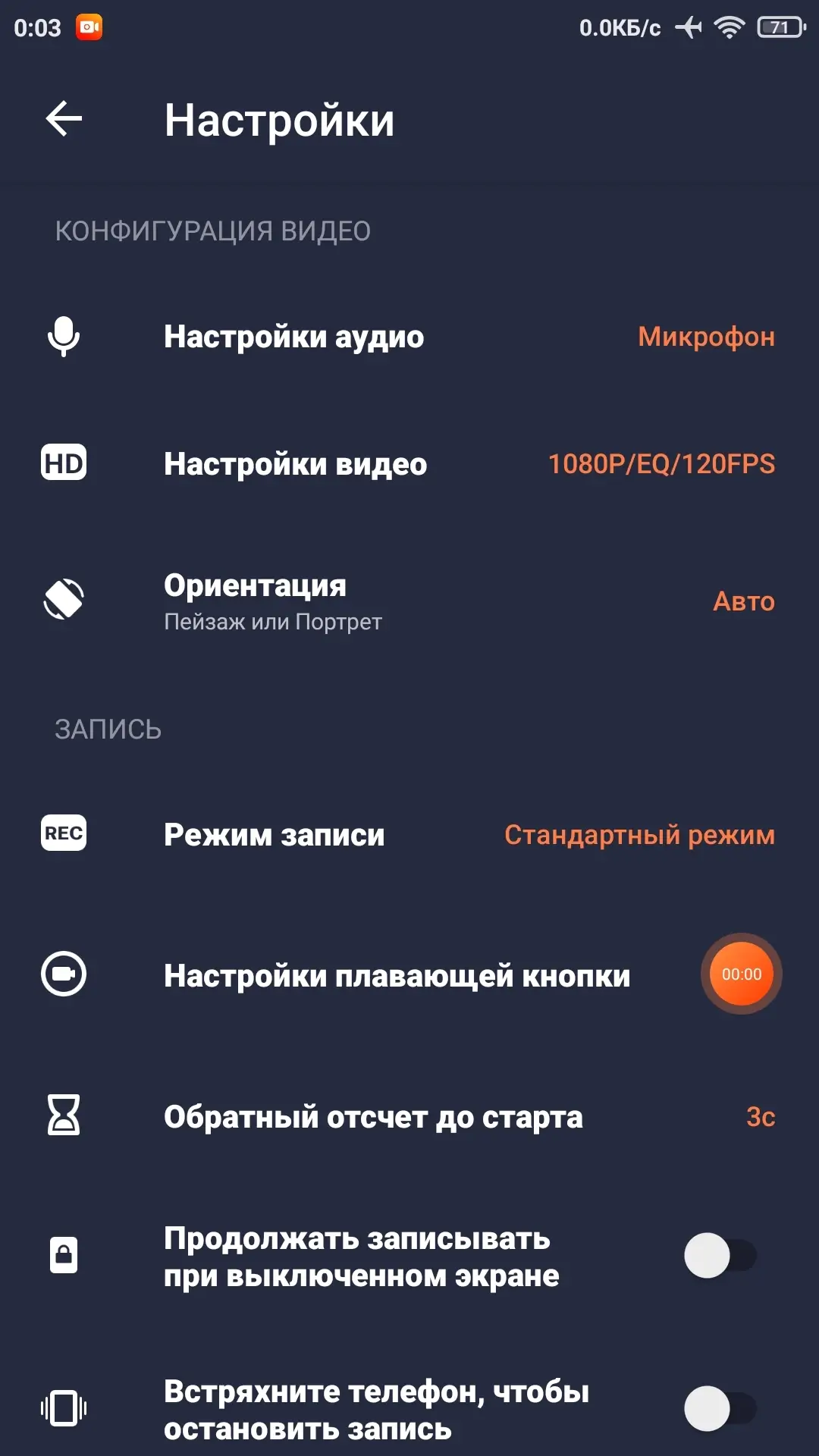This screenshot has width=819, height=1456.
Task: Open Настройки плавающей кнопки
Action: tap(409, 975)
